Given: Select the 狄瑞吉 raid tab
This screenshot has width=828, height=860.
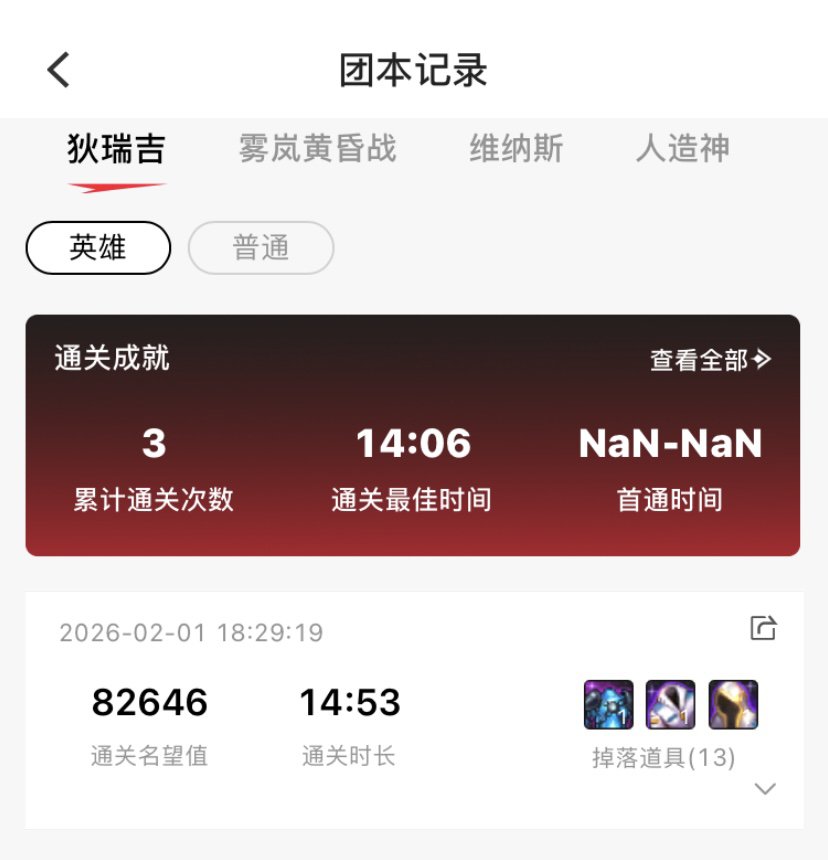Looking at the screenshot, I should click(116, 149).
